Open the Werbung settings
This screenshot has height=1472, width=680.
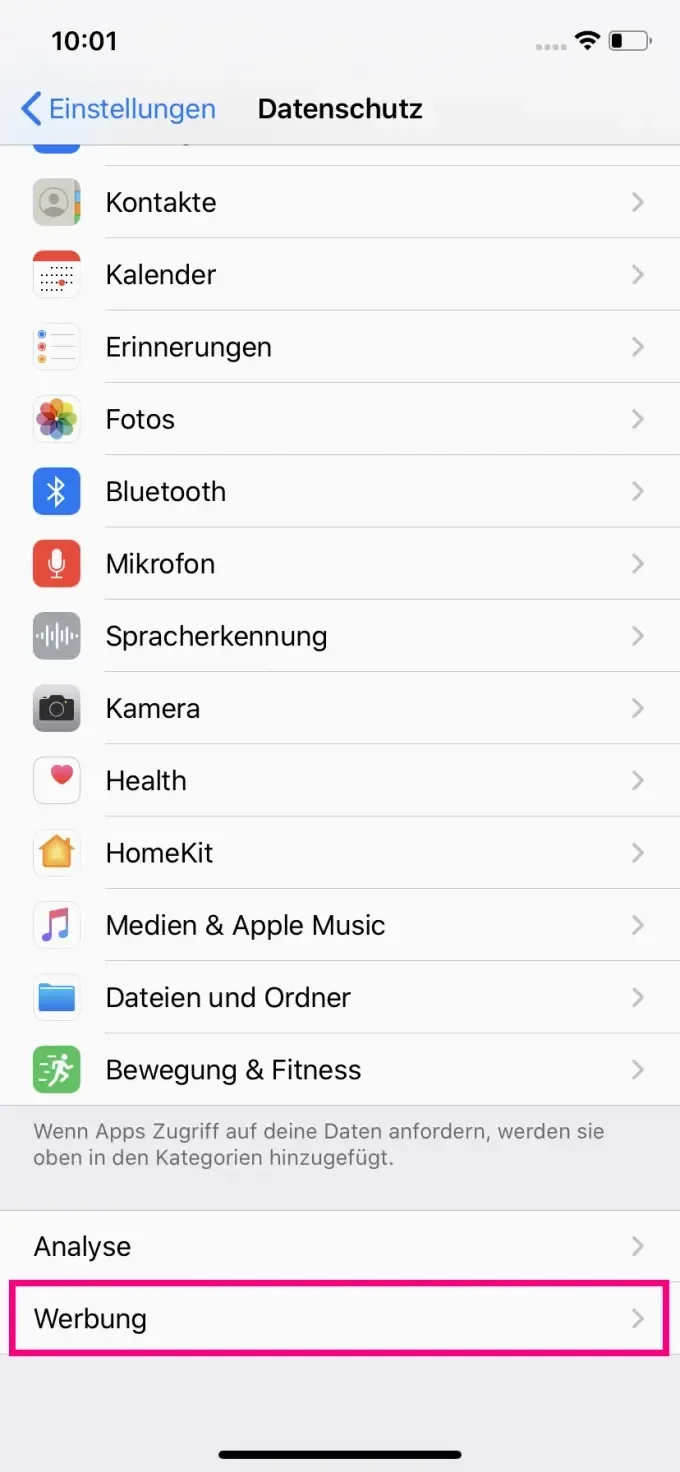pos(340,1319)
